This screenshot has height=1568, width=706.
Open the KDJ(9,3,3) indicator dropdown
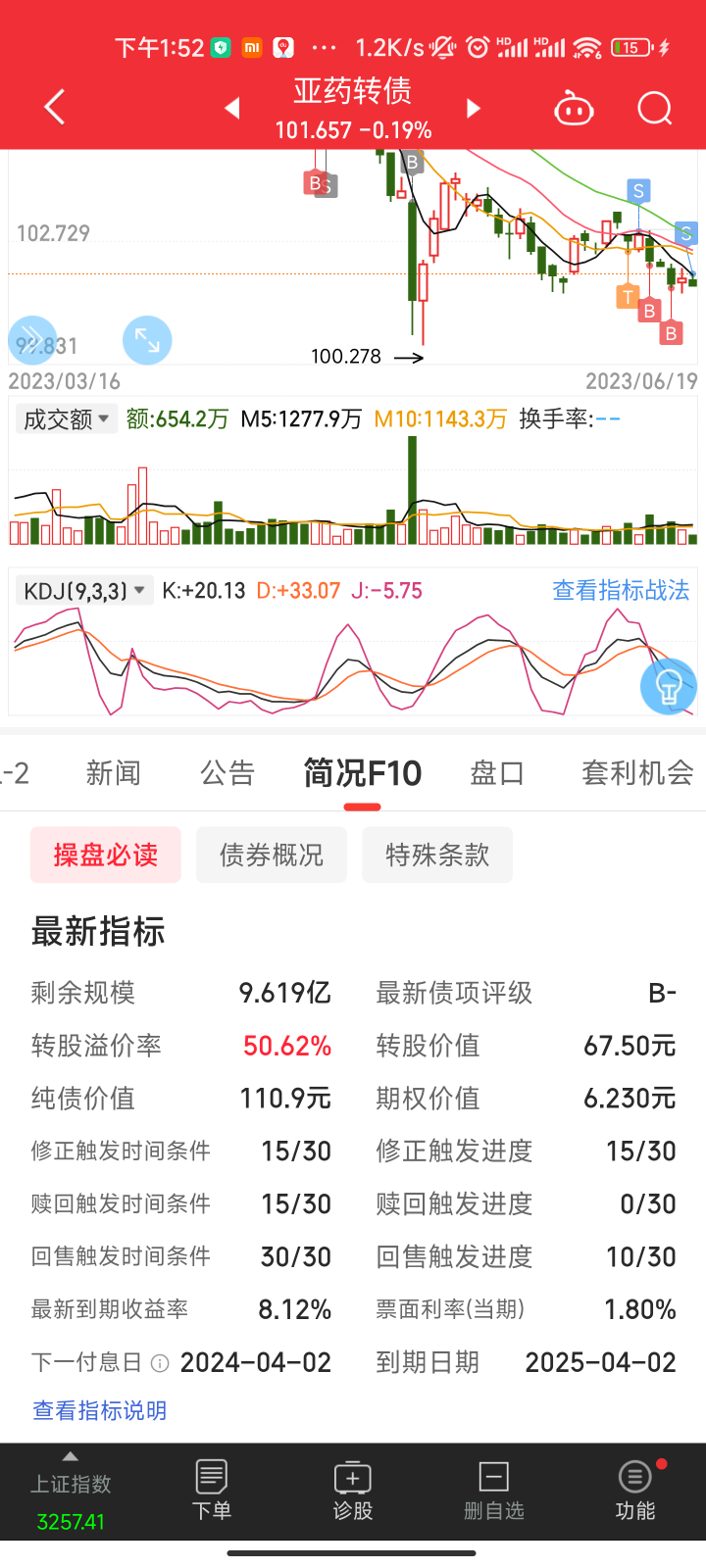coord(84,591)
